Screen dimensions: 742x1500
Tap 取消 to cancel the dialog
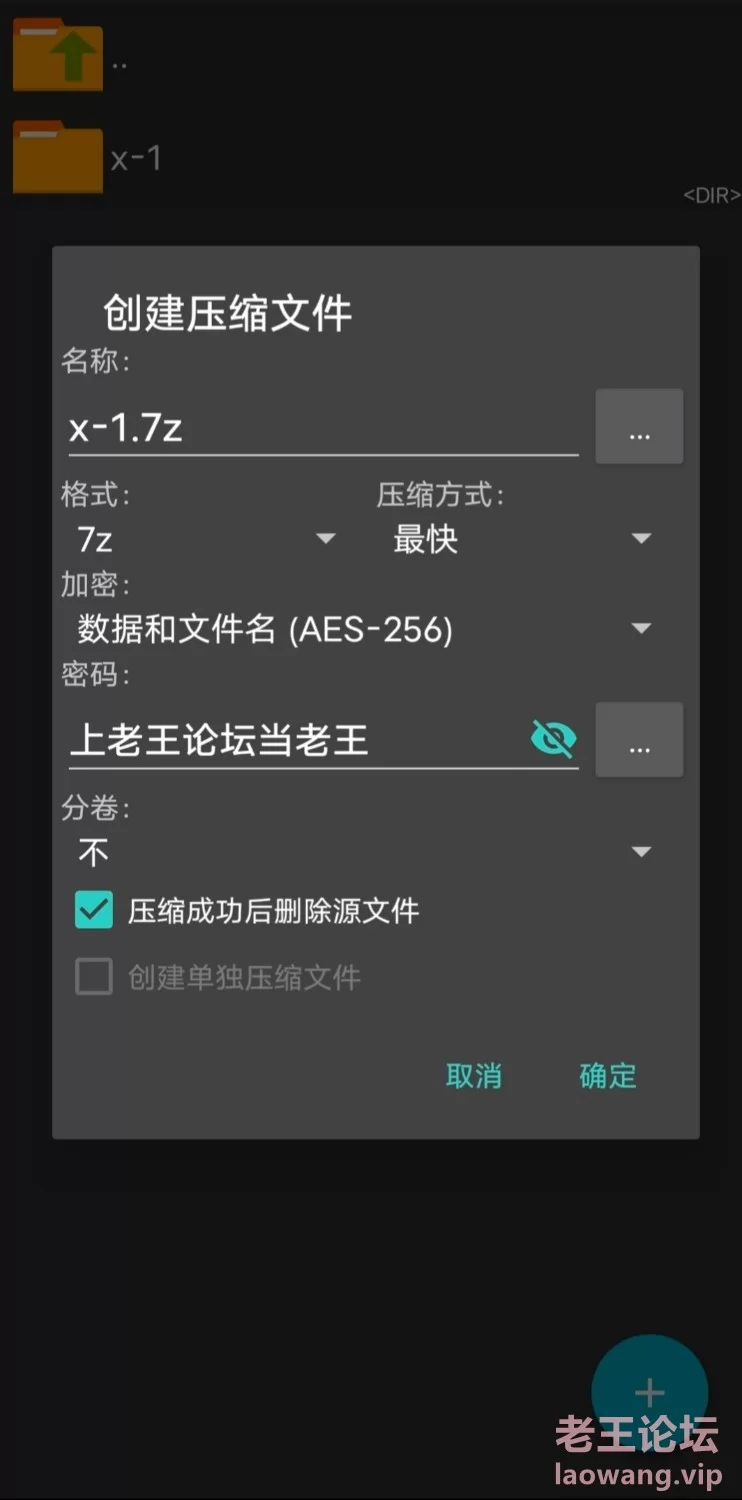tap(473, 1076)
